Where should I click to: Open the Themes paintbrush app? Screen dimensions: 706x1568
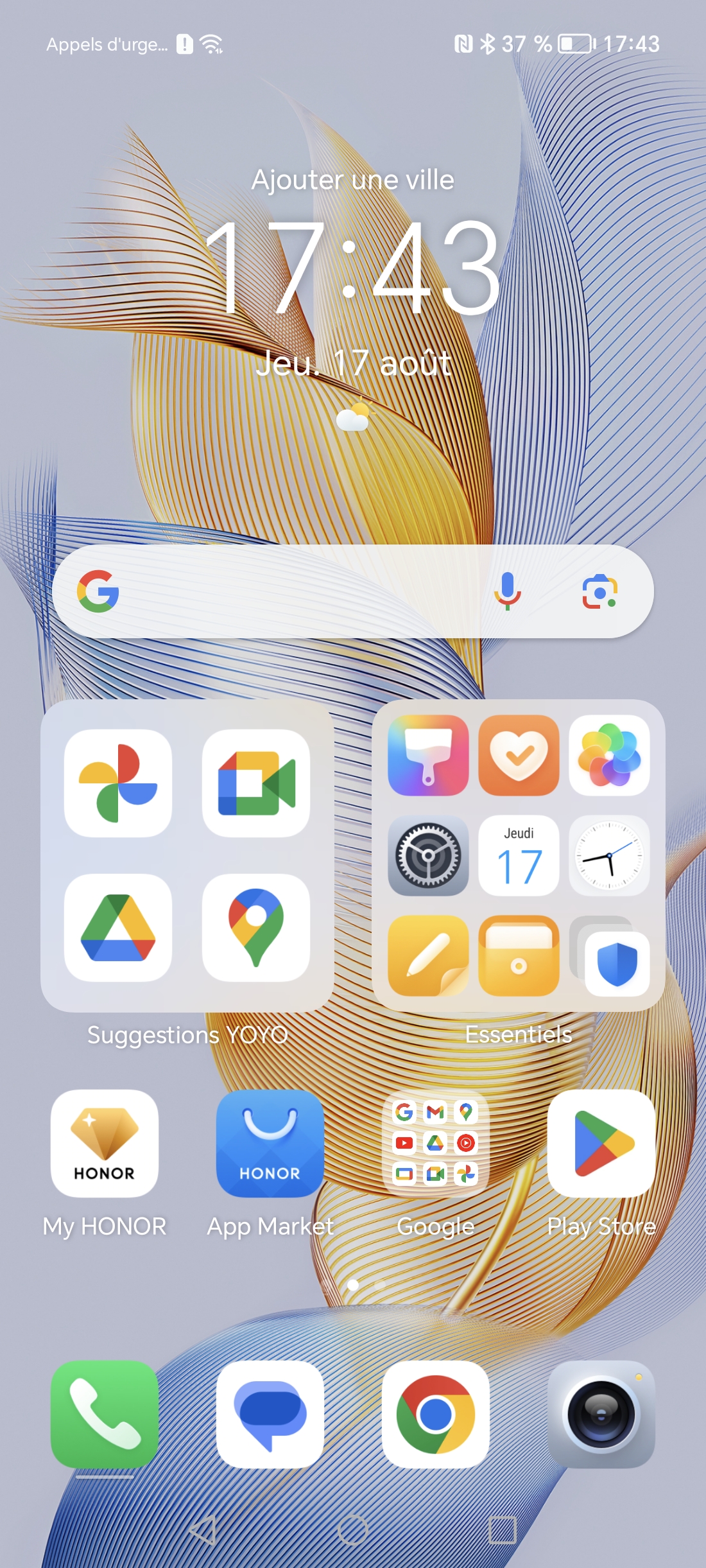pyautogui.click(x=428, y=755)
